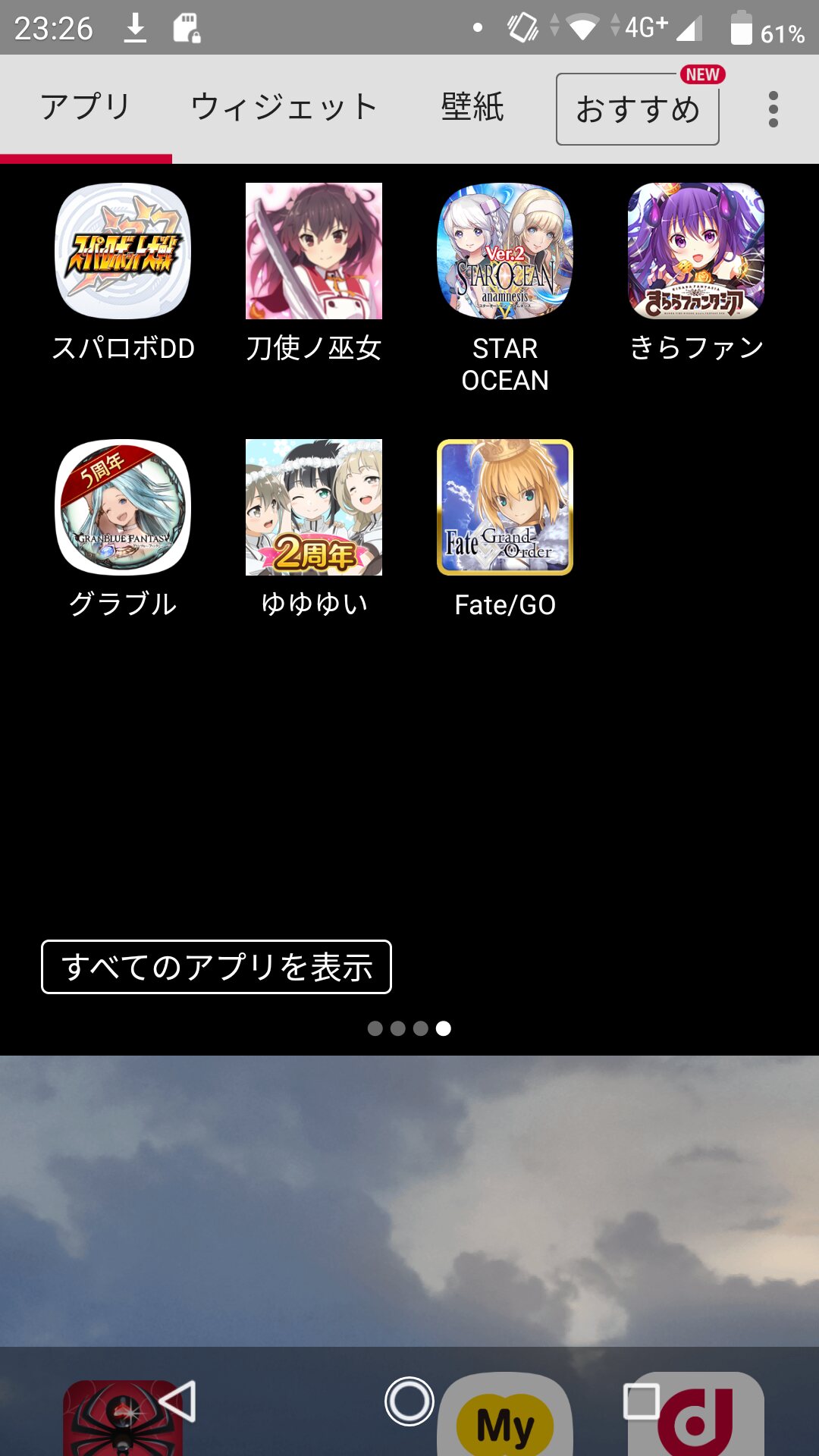Launch the スパロボDD app
This screenshot has height=1456, width=819.
(x=123, y=251)
